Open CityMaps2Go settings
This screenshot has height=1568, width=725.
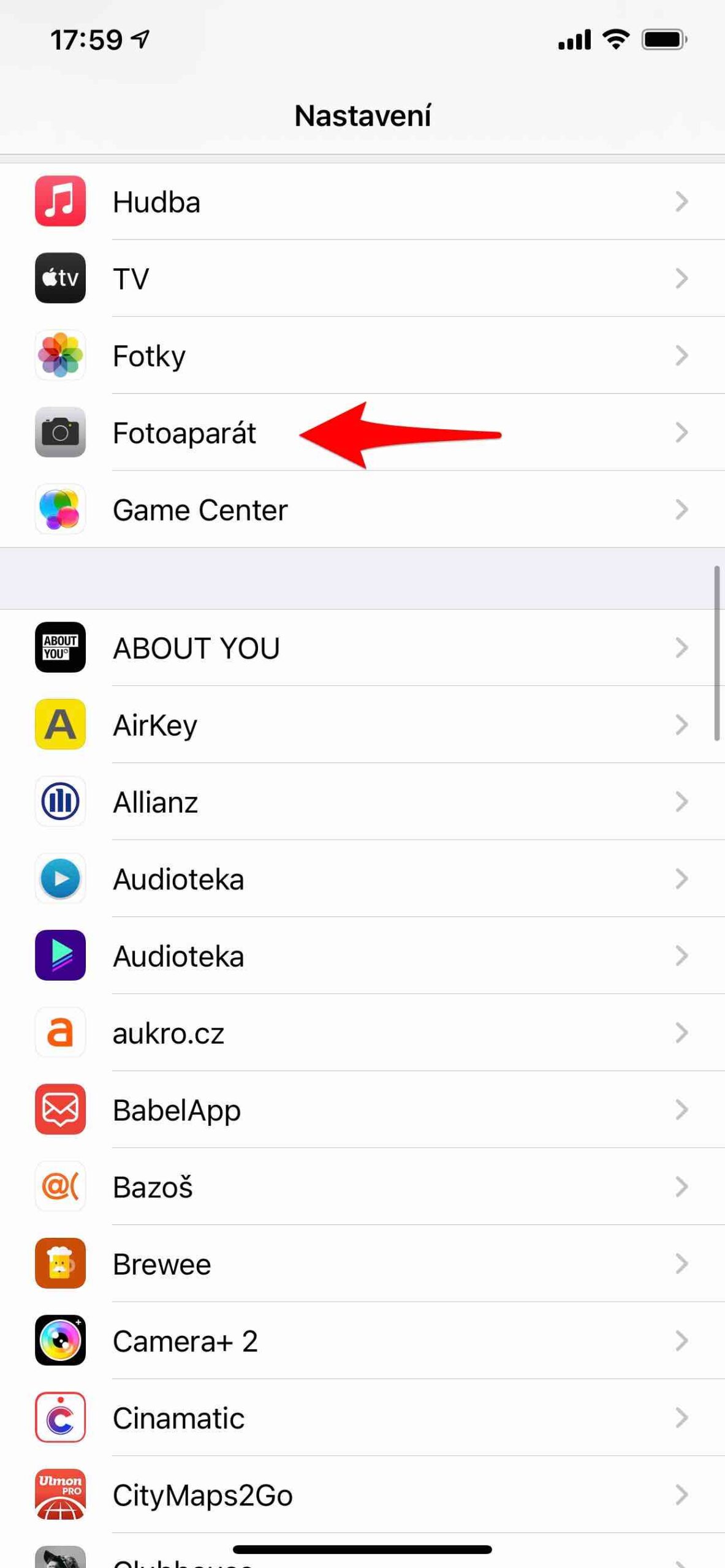[362, 1495]
